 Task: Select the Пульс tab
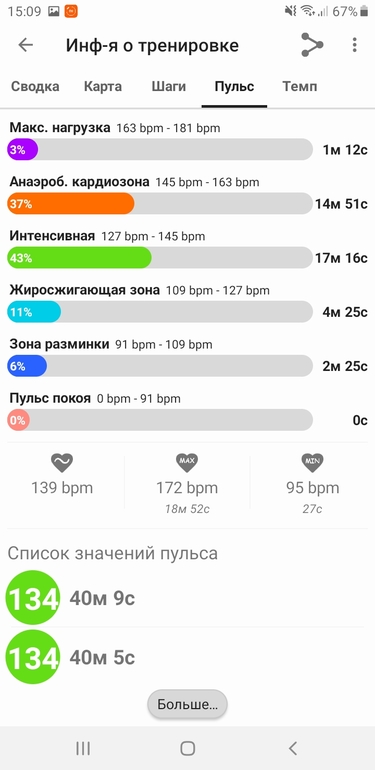234,87
